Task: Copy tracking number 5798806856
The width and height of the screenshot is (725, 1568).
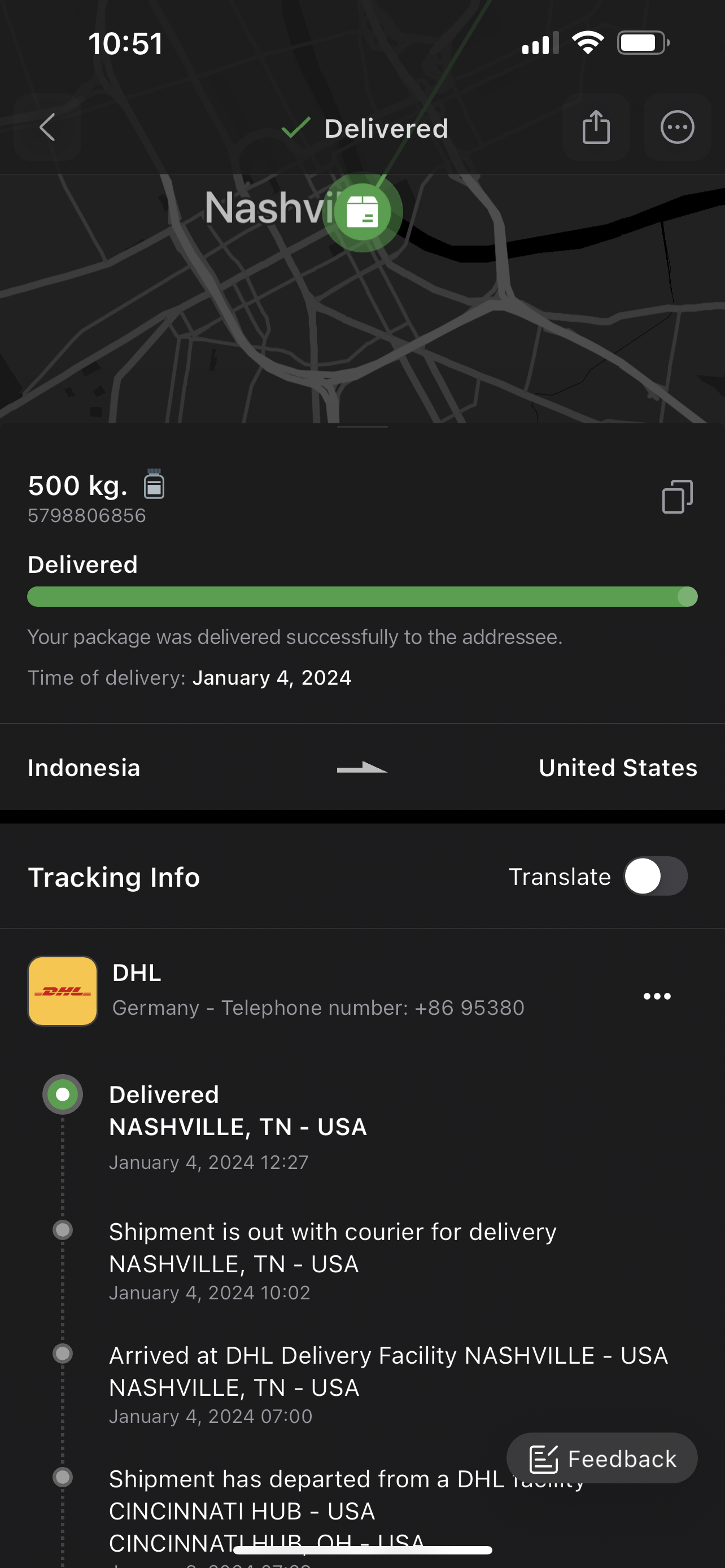Action: coord(677,497)
